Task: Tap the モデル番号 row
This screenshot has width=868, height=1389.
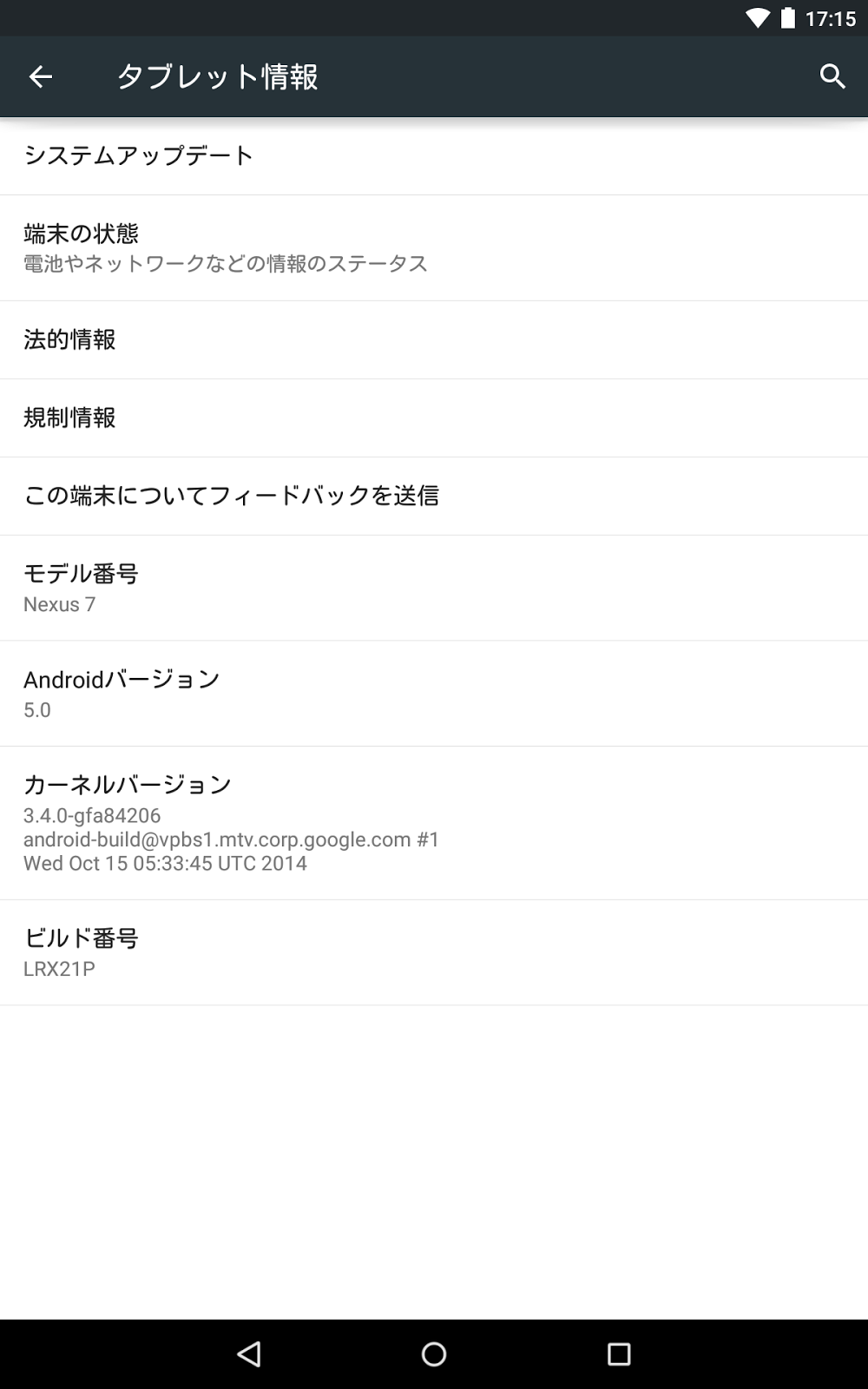Action: tap(434, 589)
